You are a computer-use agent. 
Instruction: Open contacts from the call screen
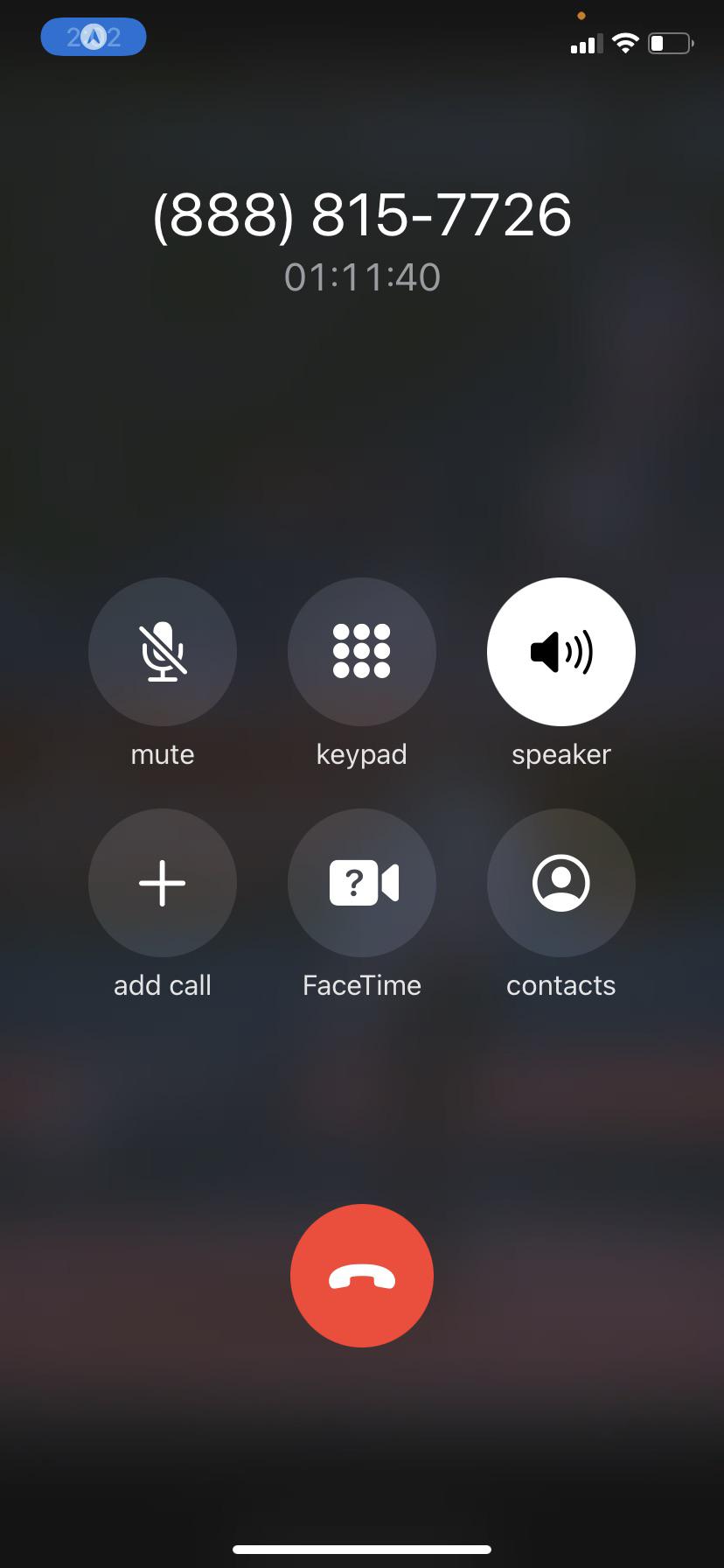(x=560, y=883)
